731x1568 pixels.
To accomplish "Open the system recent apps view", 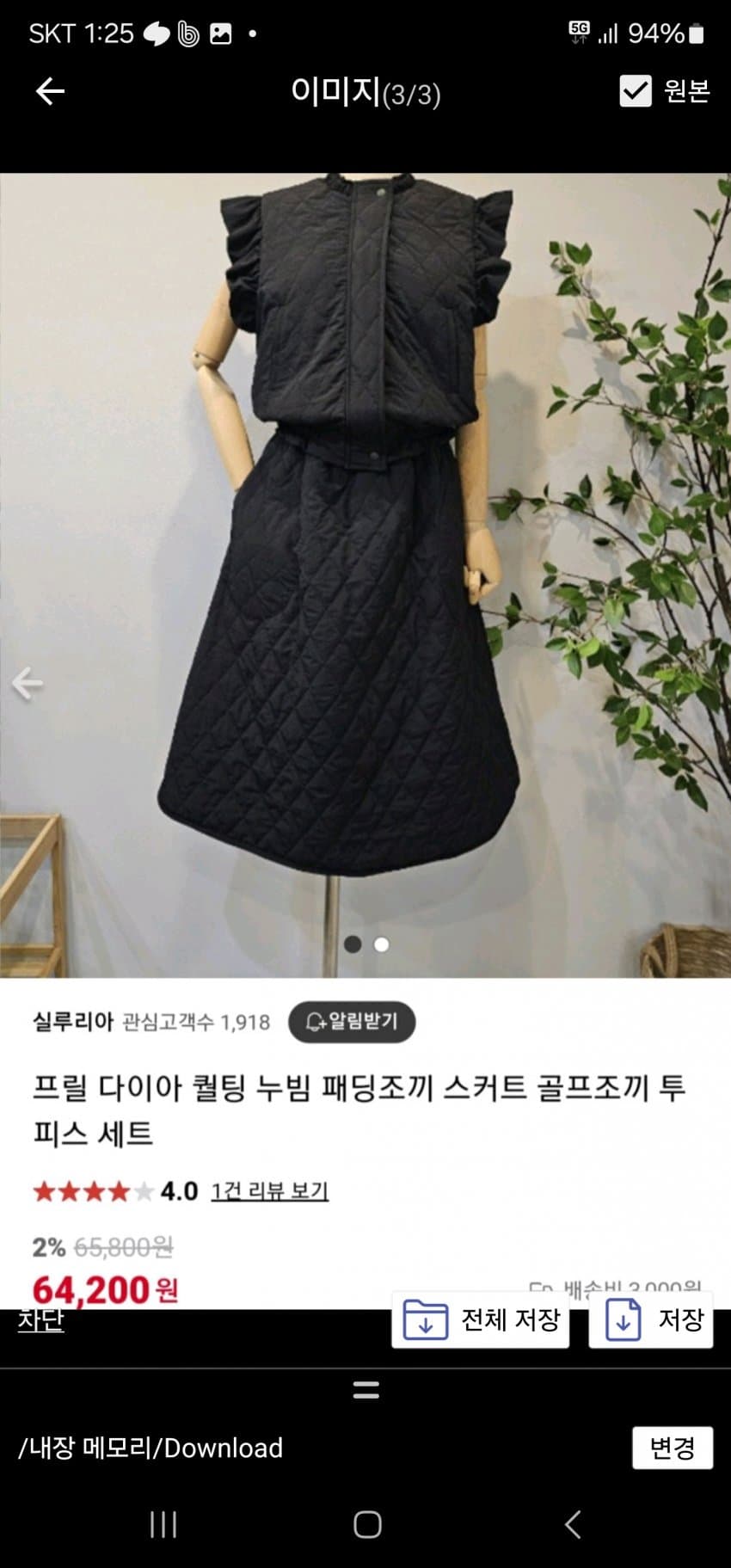I will point(163,1524).
